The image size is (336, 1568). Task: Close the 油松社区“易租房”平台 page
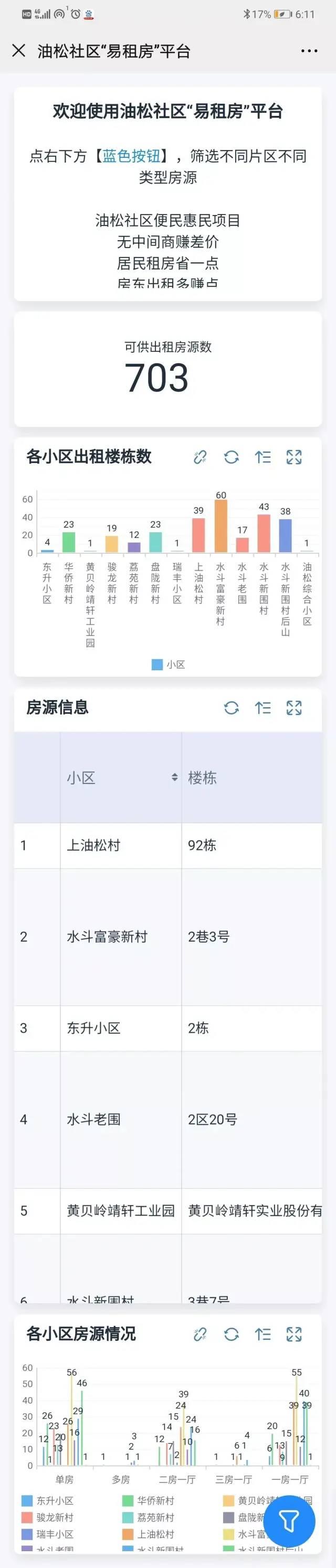[19, 50]
